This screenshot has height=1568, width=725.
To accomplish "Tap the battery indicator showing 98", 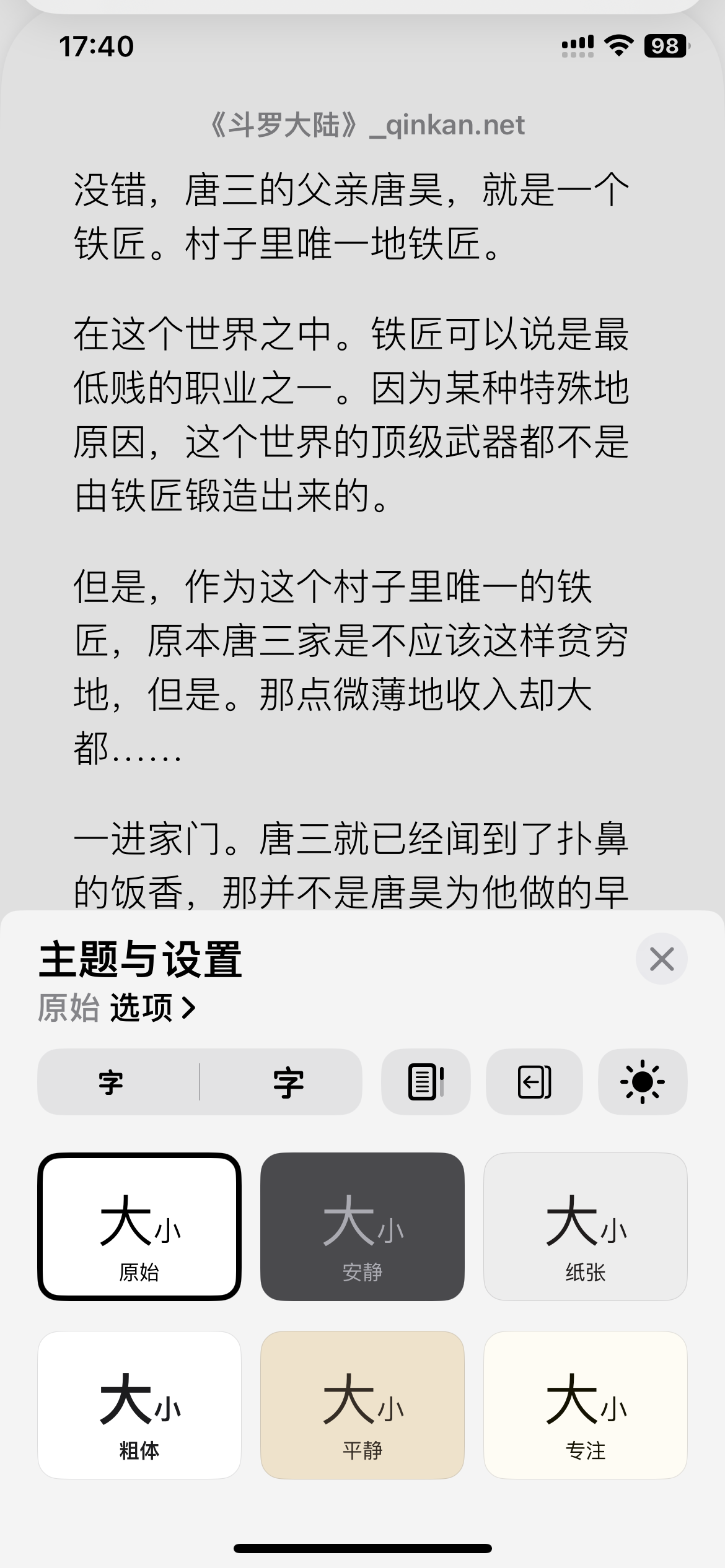I will tap(664, 45).
